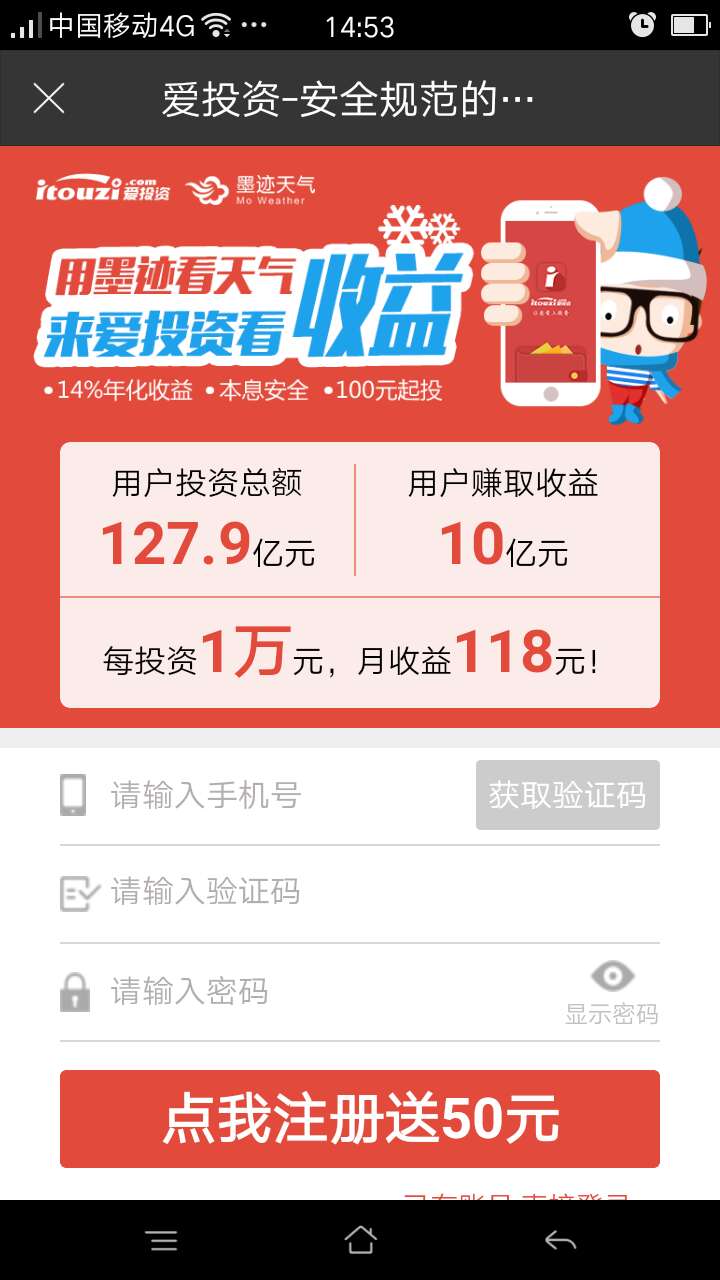This screenshot has width=720, height=1280.
Task: Enter the password field
Action: coord(310,992)
